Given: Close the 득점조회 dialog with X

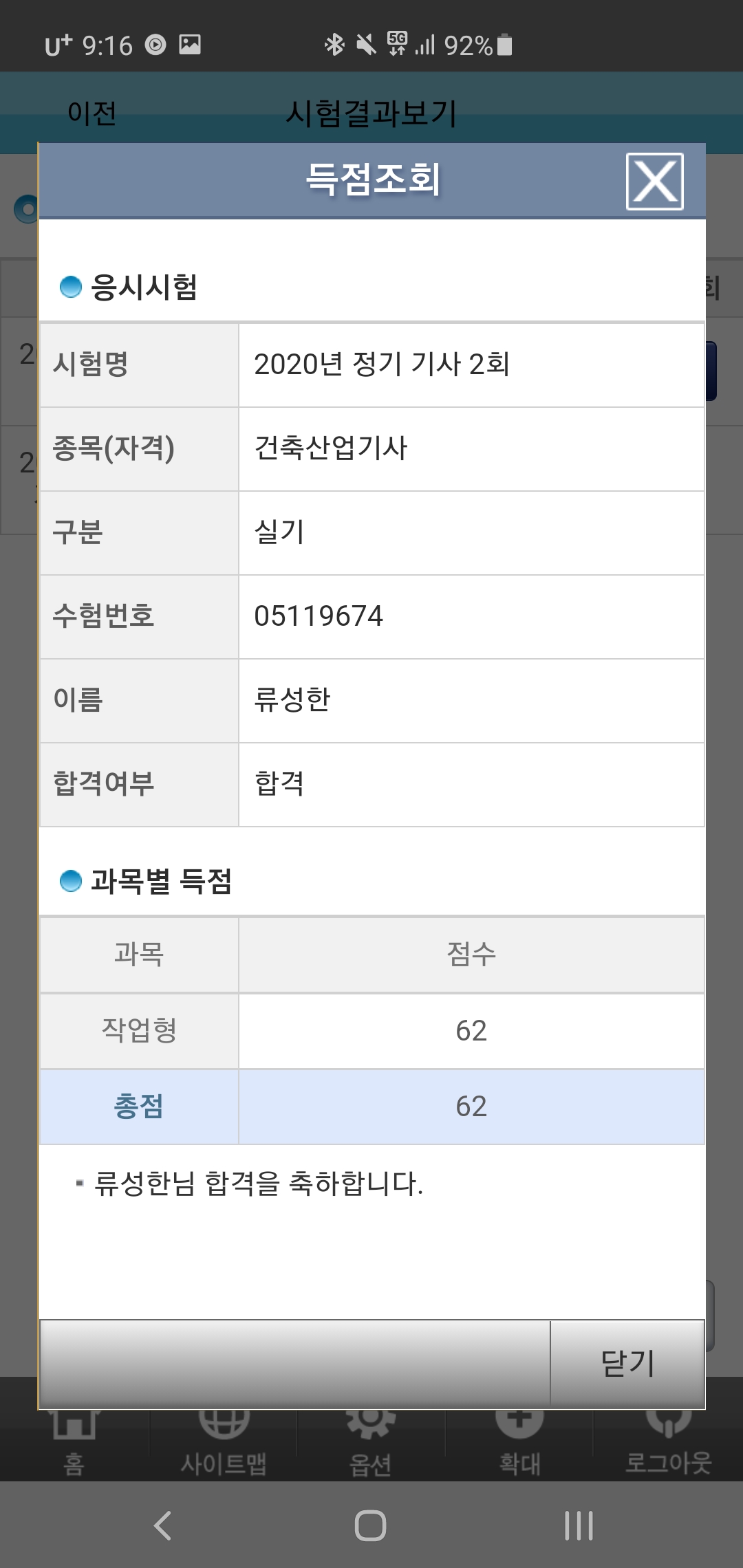Looking at the screenshot, I should pos(654,182).
